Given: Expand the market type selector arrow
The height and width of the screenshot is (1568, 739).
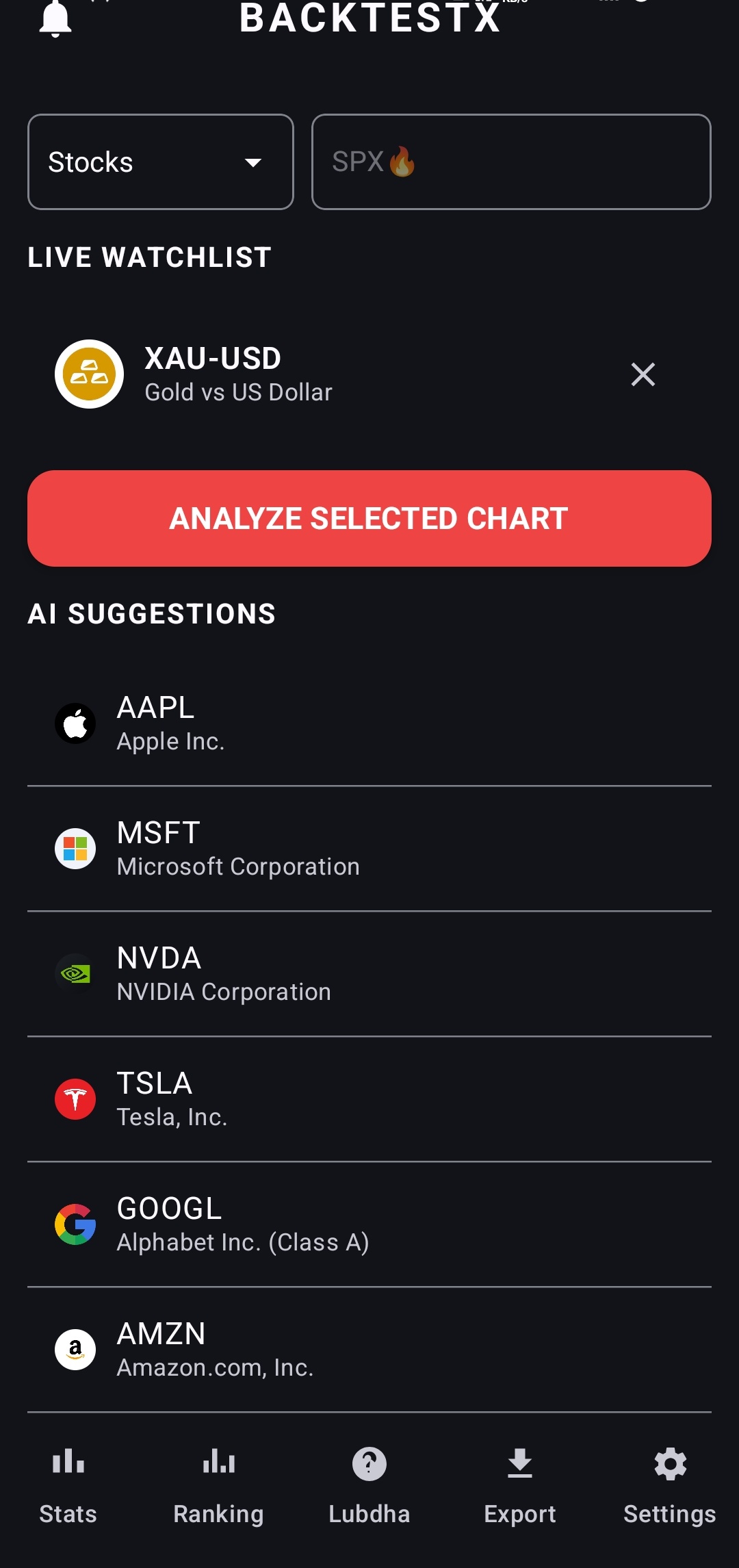Looking at the screenshot, I should 253,164.
